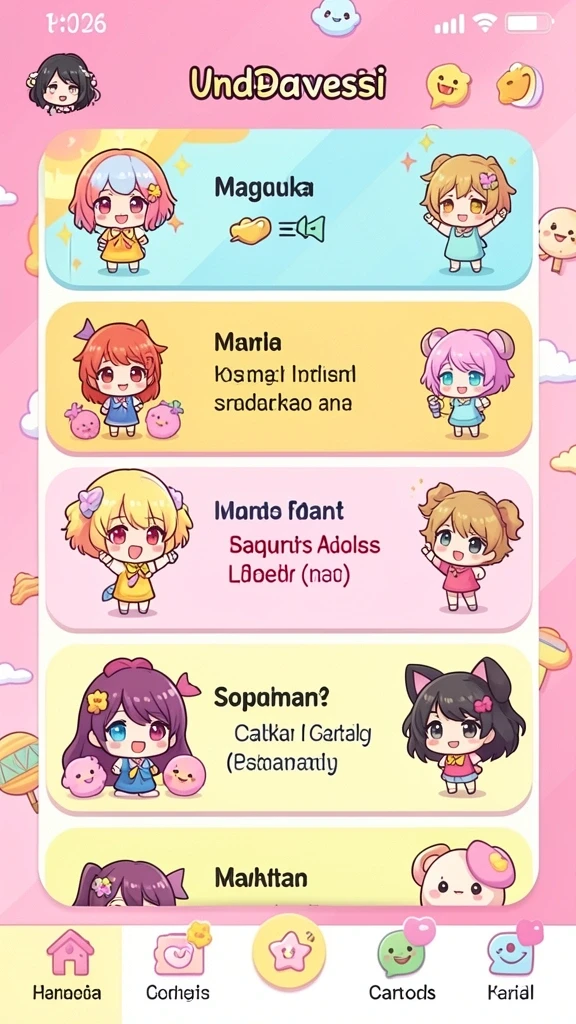Screen dimensions: 576x1024
Task: Open the smiley chat bubble icon
Action: coord(448,84)
